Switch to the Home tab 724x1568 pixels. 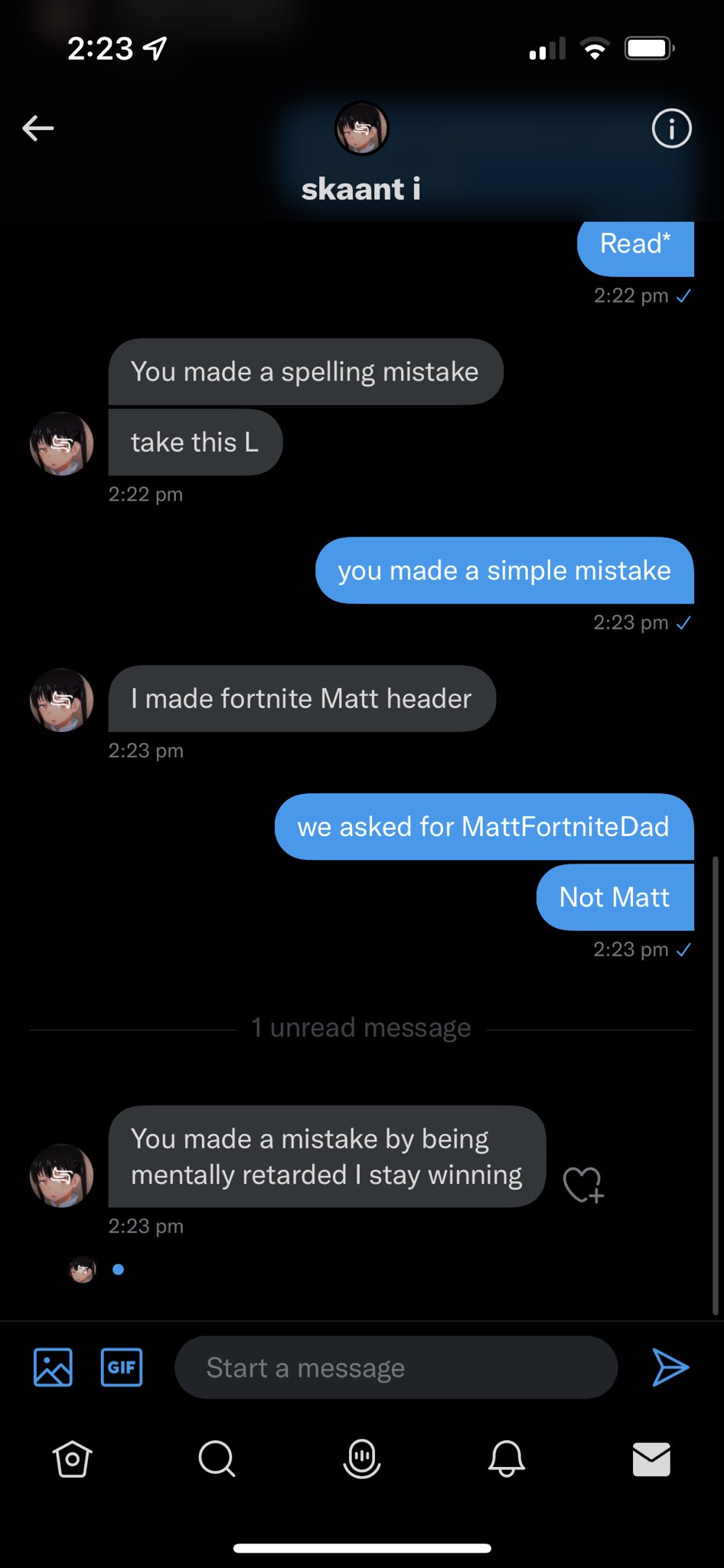pyautogui.click(x=72, y=1459)
